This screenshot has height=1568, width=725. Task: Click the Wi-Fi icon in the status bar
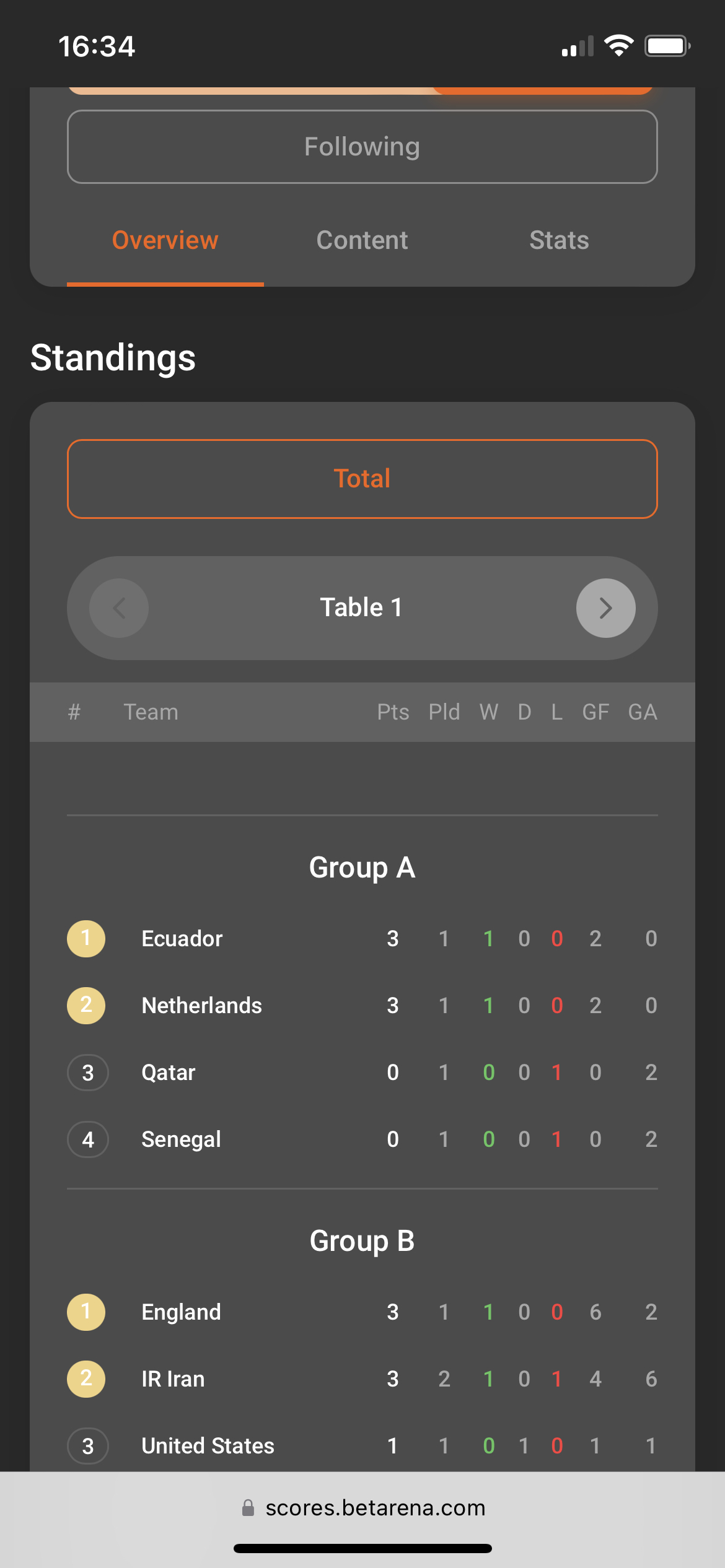pos(618,45)
